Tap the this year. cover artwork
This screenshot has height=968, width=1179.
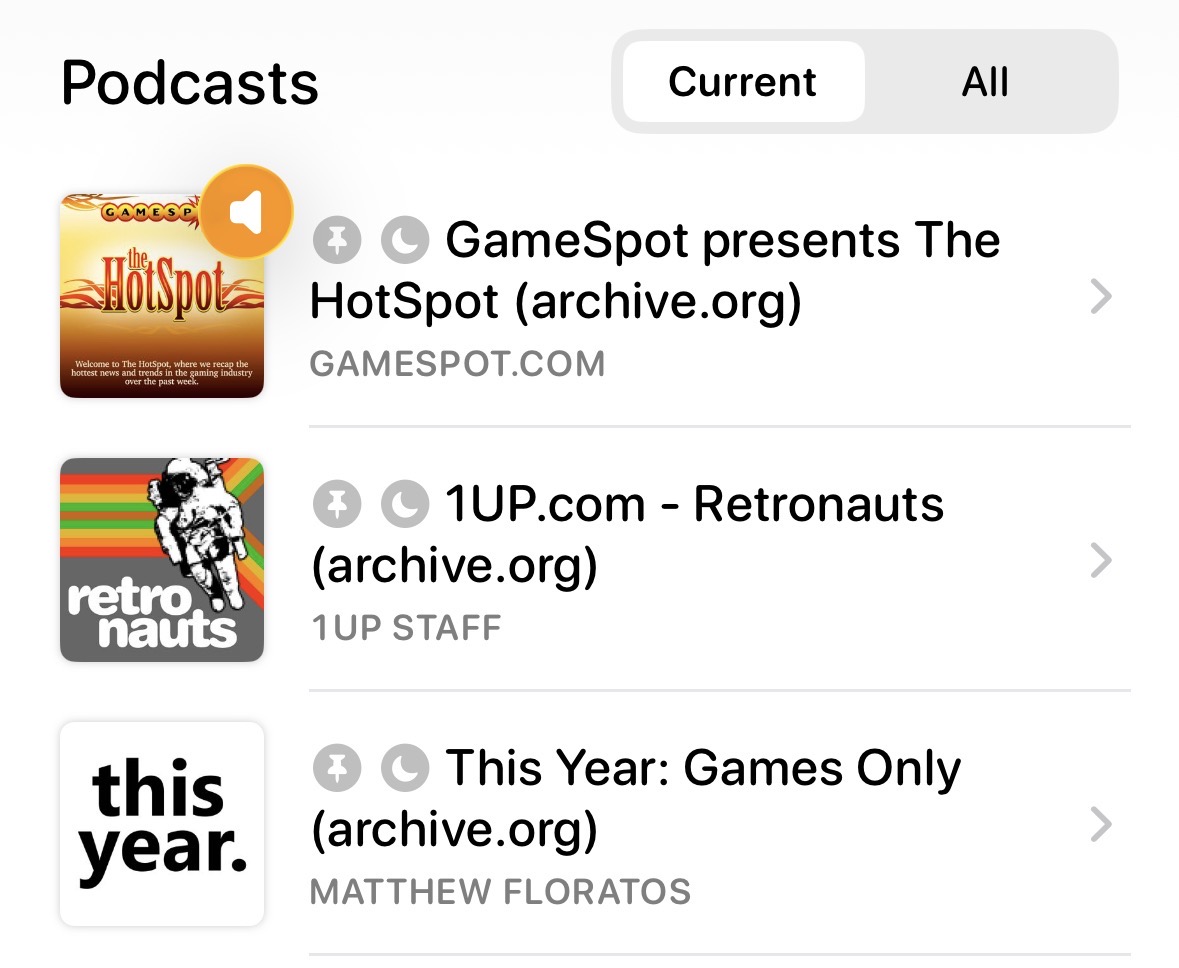(162, 824)
